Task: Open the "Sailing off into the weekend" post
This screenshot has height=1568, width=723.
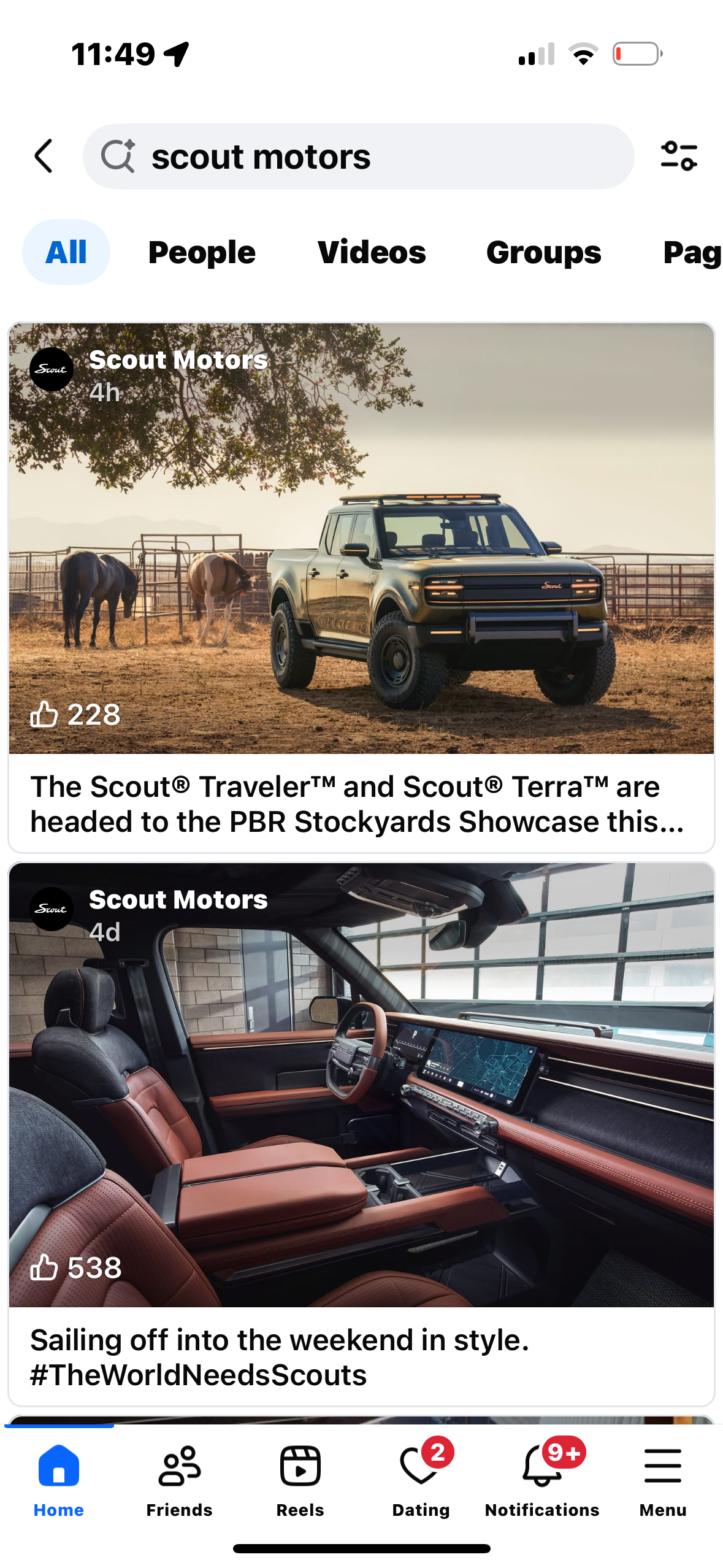Action: click(x=361, y=1356)
